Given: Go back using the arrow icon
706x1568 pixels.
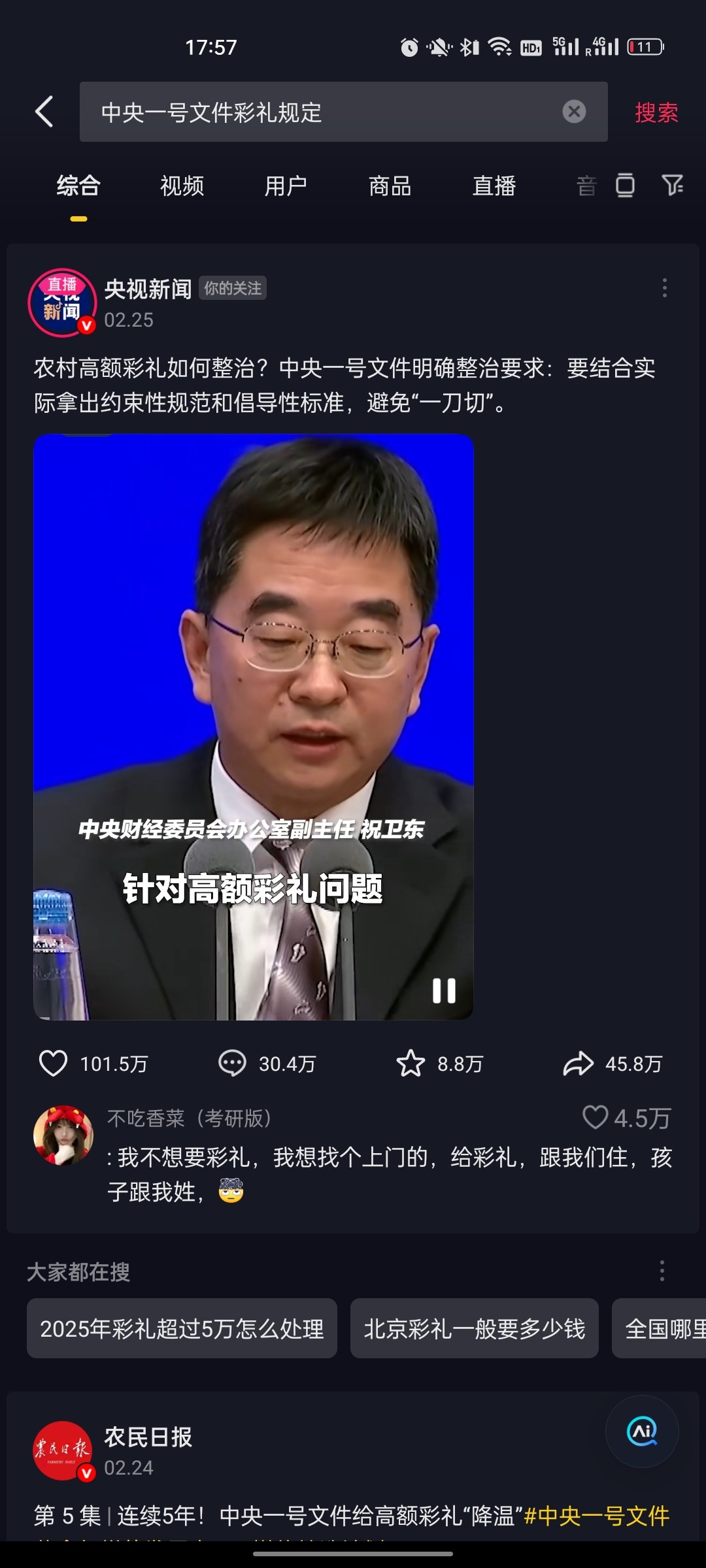Looking at the screenshot, I should [x=44, y=112].
